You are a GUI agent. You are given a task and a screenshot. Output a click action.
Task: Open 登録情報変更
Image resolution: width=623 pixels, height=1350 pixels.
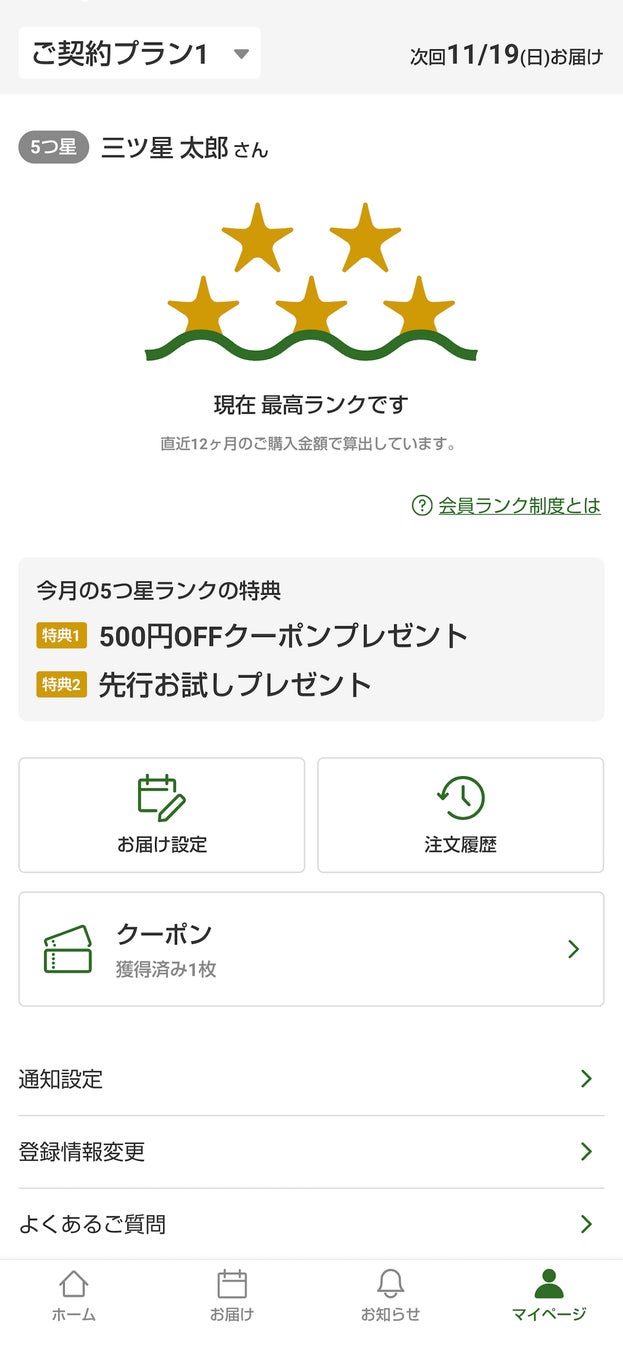311,1152
